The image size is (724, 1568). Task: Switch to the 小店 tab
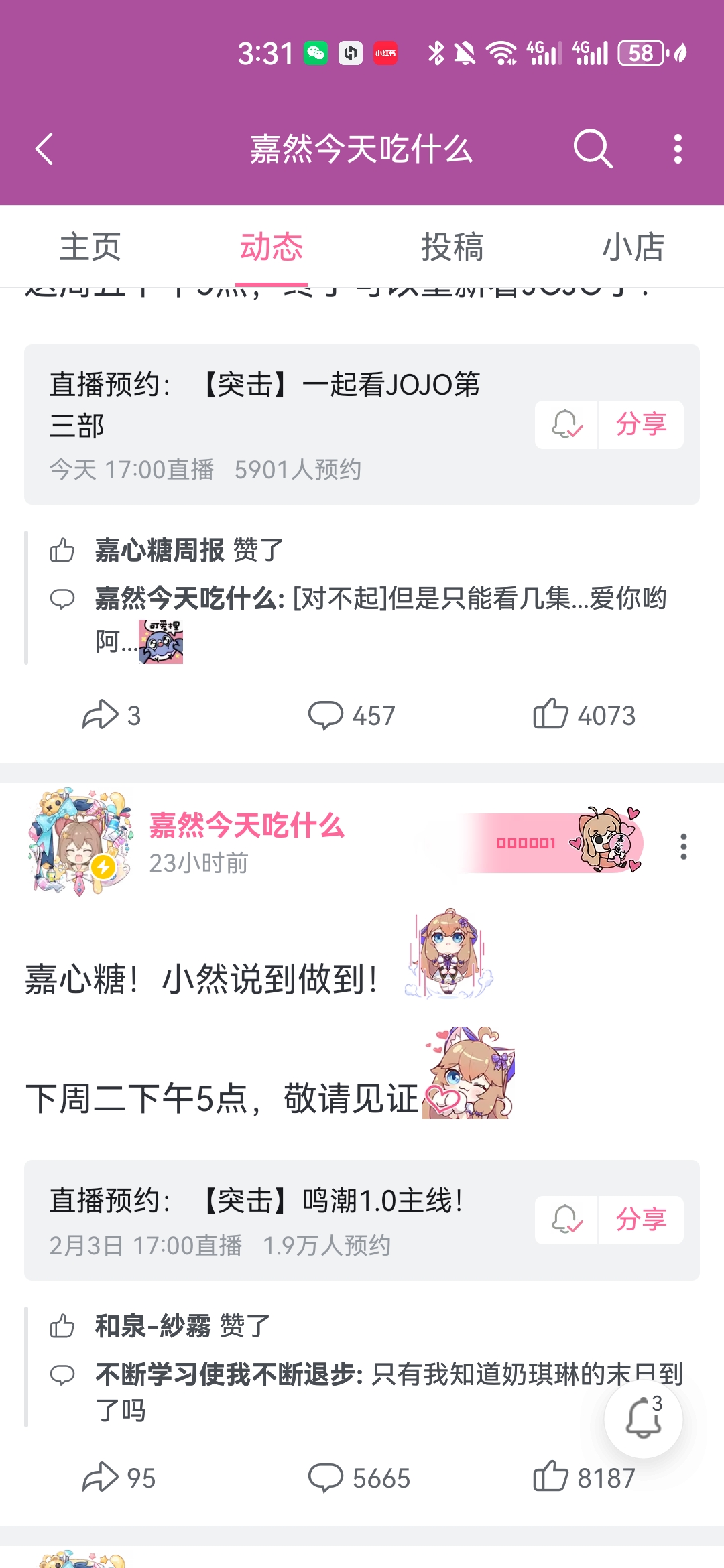point(633,247)
